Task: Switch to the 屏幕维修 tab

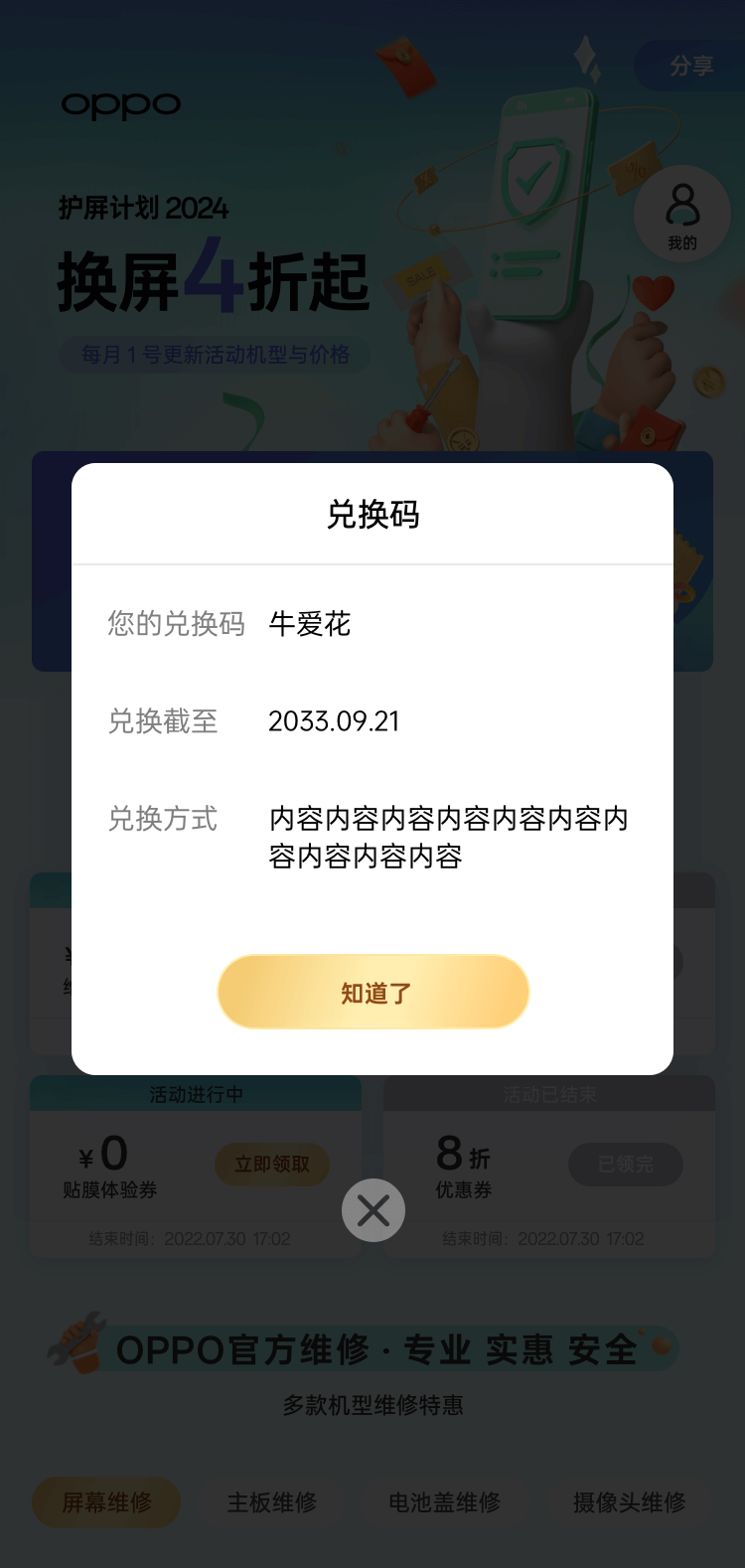Action: click(107, 1501)
